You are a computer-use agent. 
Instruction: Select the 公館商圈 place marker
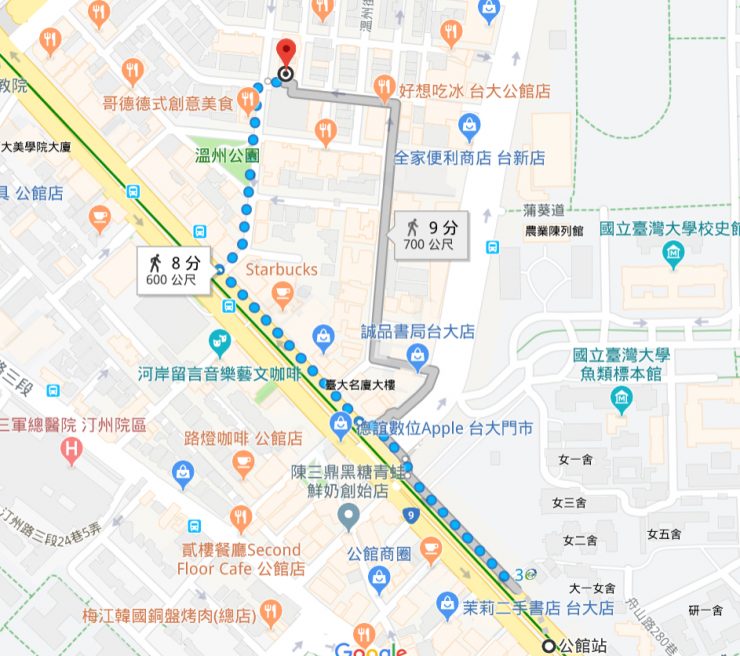pos(379,577)
